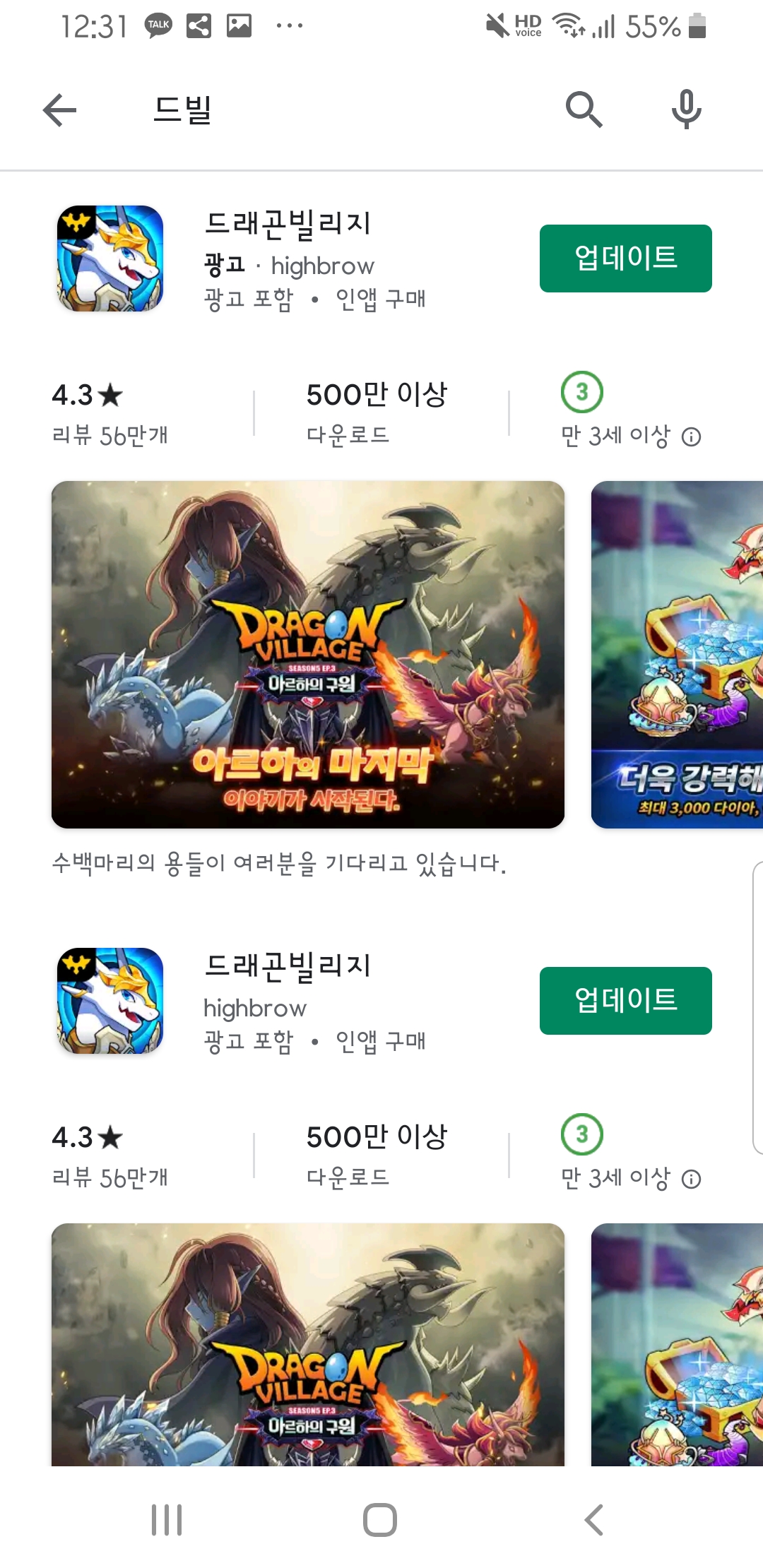The image size is (763, 1568).
Task: View age rating info in second listing
Action: click(691, 1179)
